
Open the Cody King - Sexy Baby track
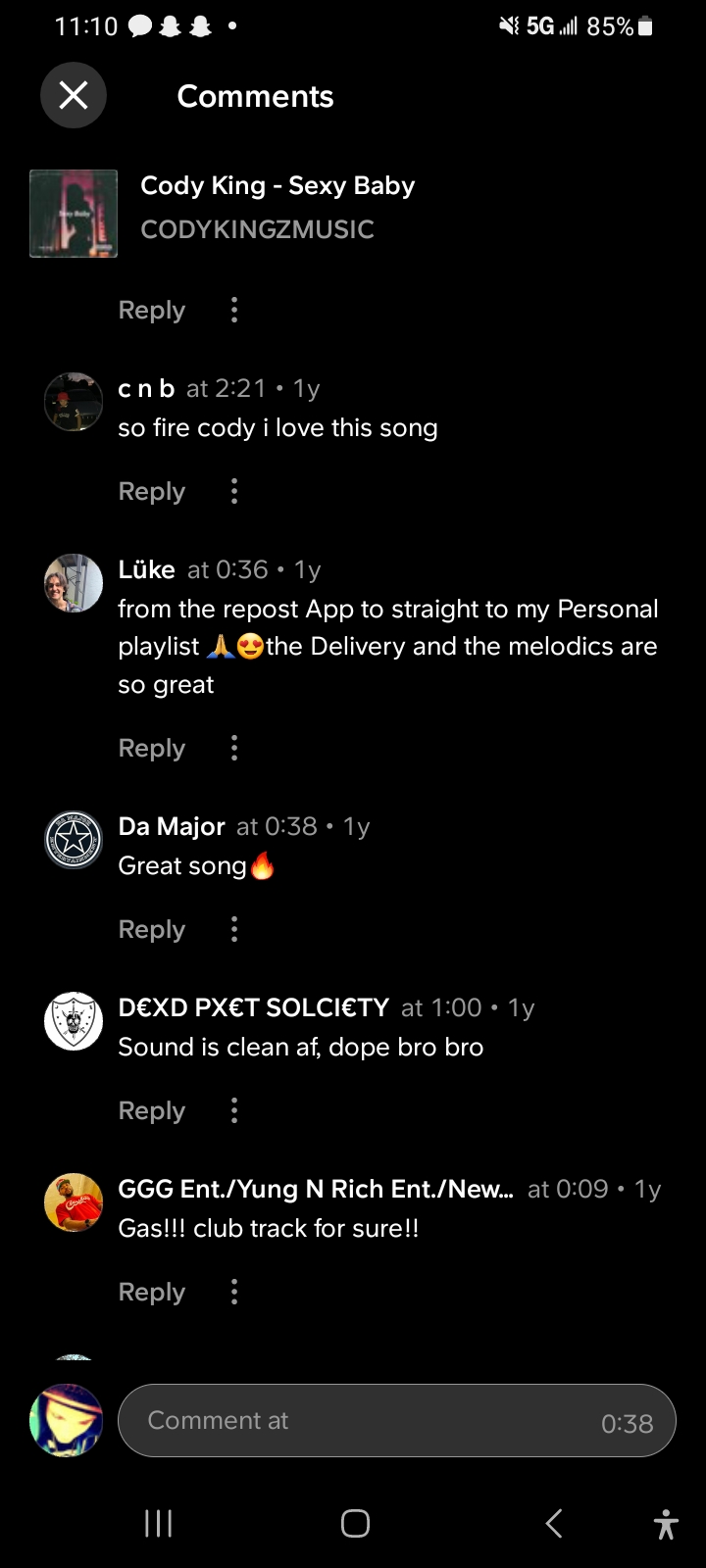tap(277, 186)
